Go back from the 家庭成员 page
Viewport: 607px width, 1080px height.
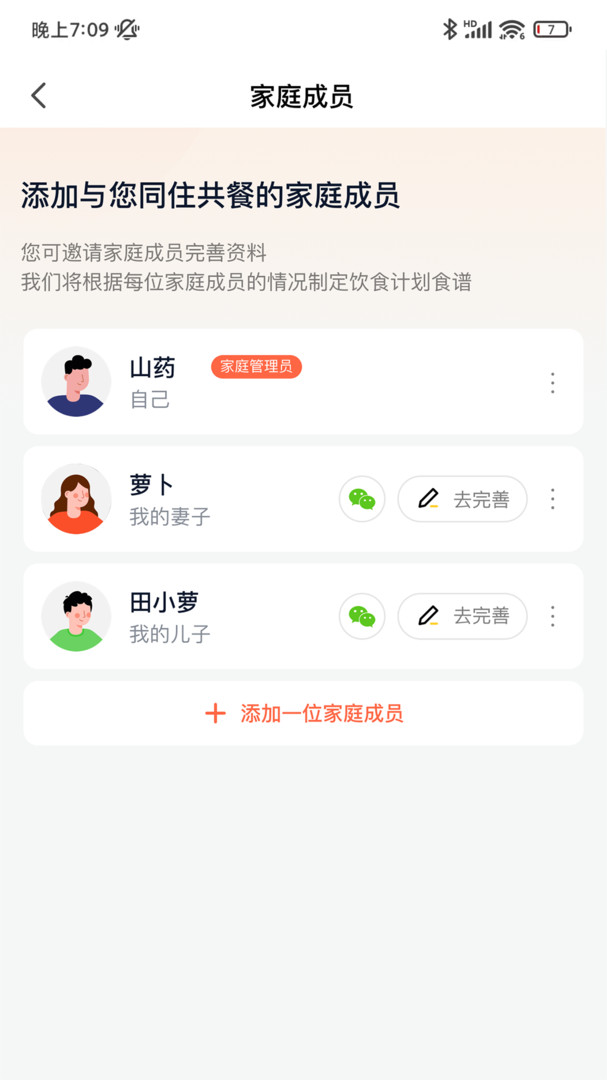point(39,96)
